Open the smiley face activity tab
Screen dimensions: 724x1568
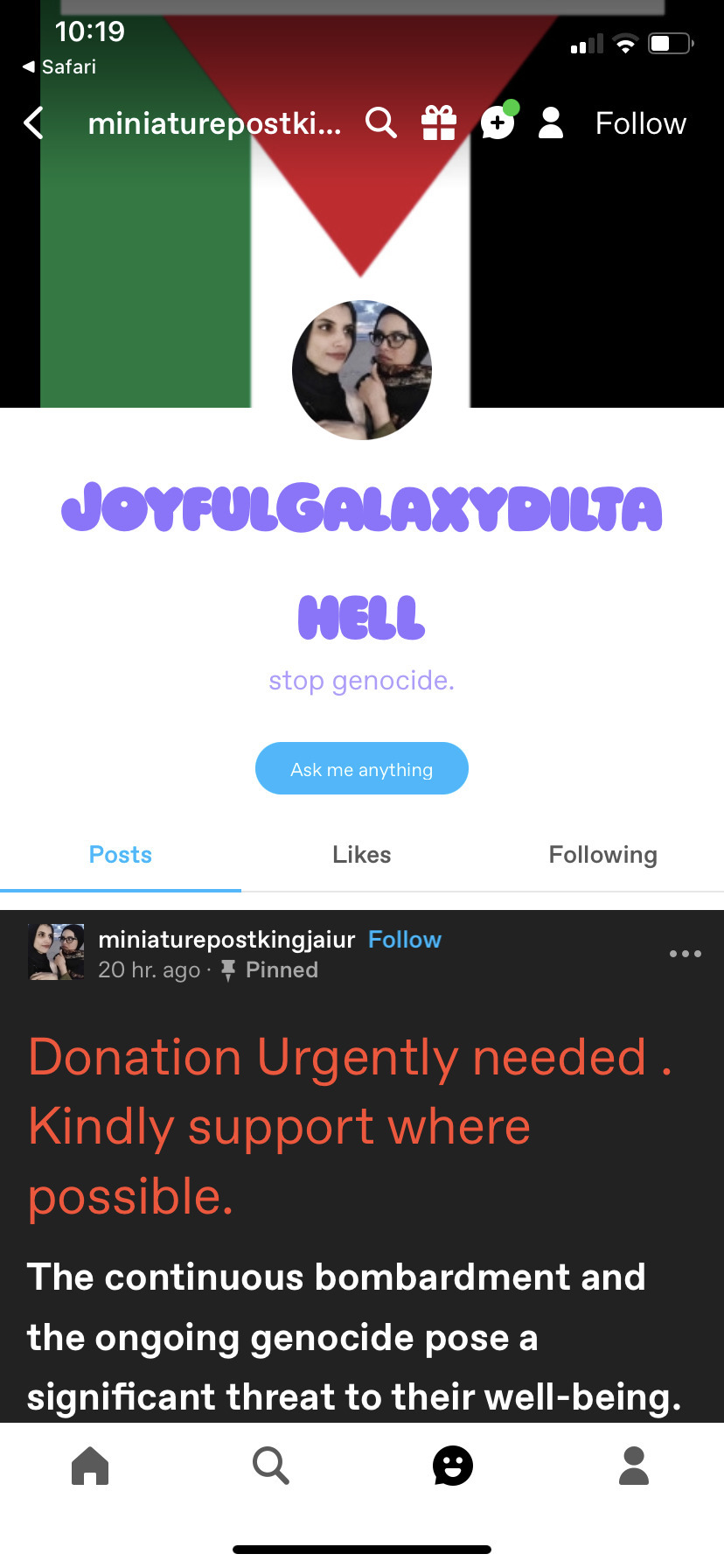pos(453,1466)
